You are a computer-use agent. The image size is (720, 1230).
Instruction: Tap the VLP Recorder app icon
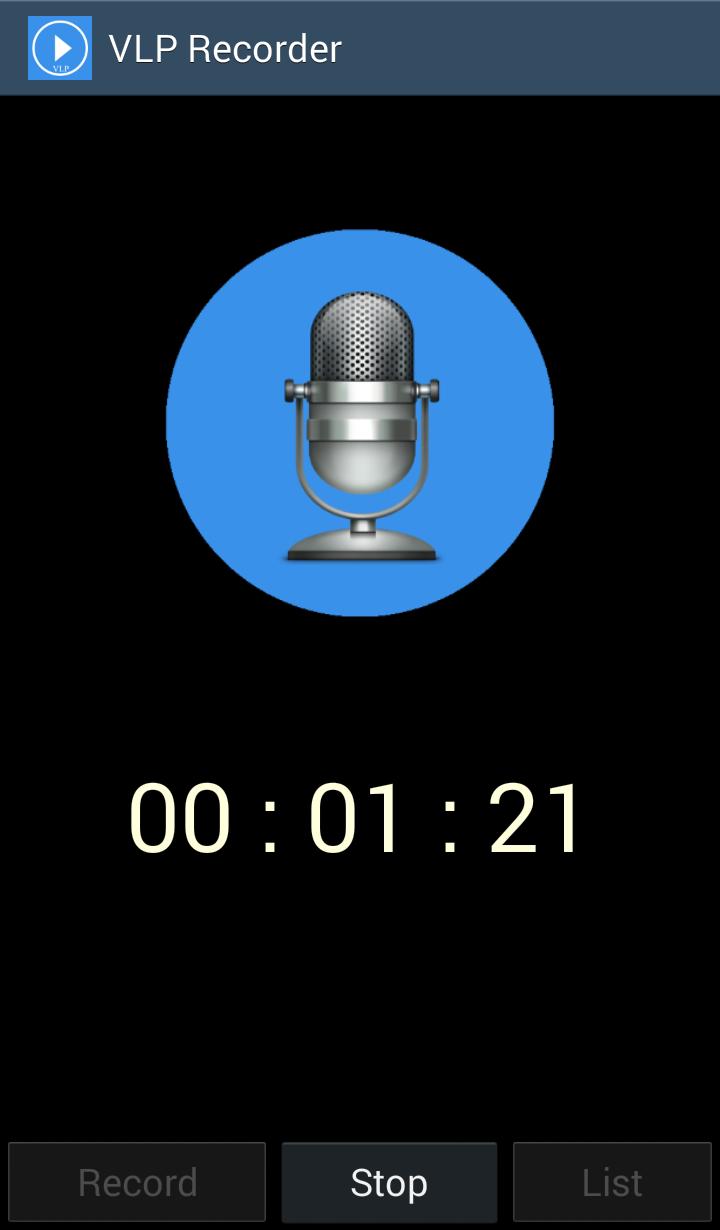pyautogui.click(x=60, y=48)
